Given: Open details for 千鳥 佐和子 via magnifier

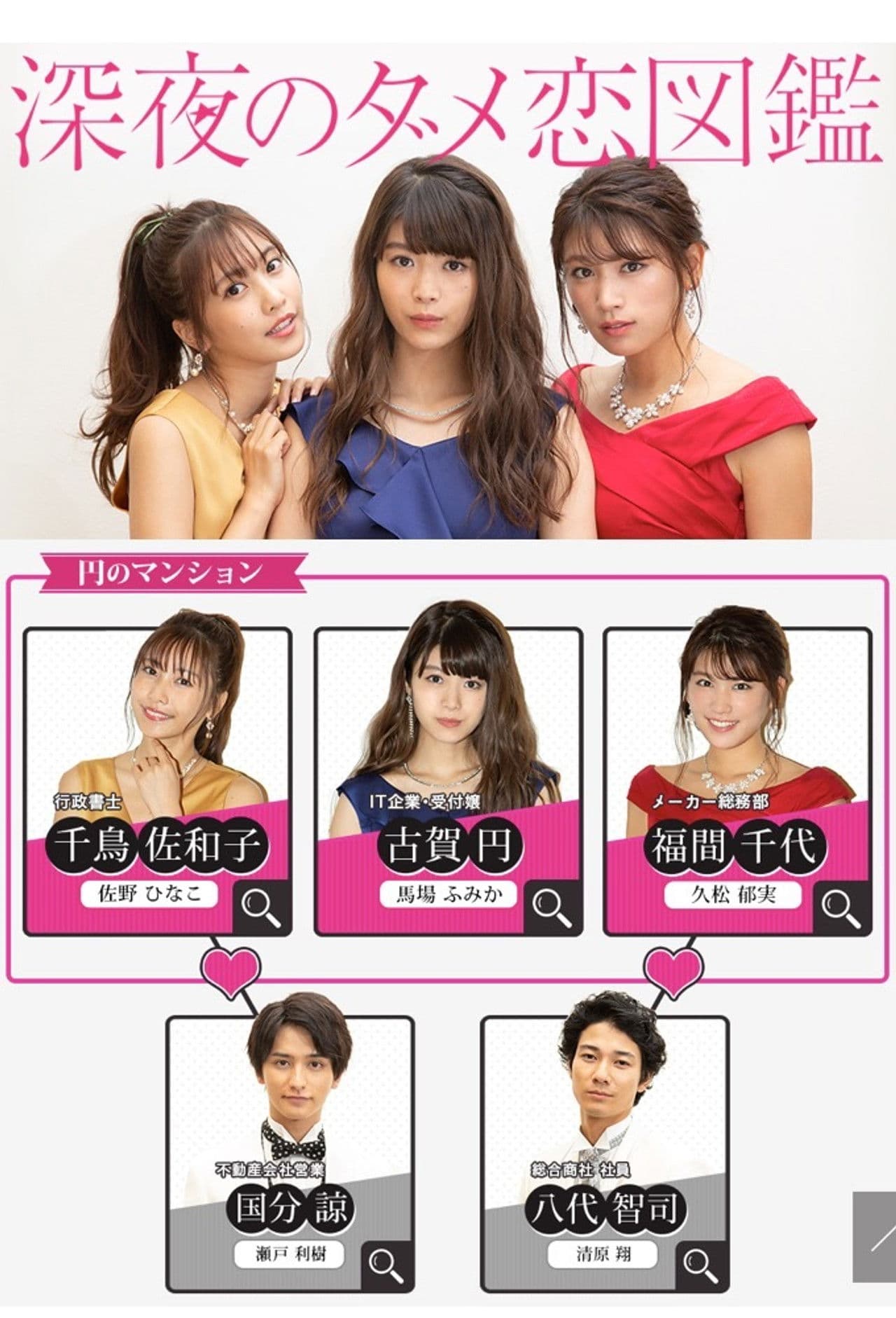Looking at the screenshot, I should [261, 907].
